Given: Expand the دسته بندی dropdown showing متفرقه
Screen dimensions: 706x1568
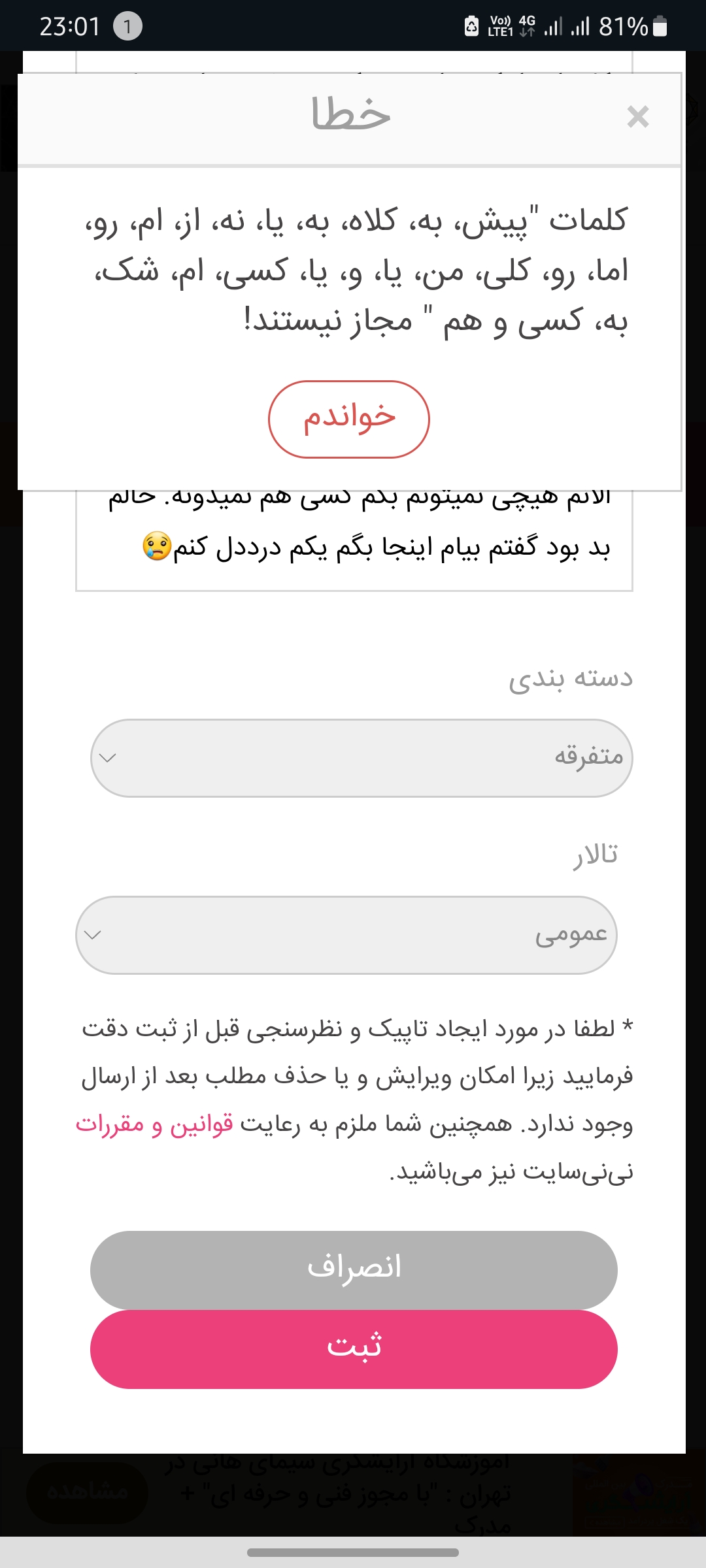Looking at the screenshot, I should [361, 758].
